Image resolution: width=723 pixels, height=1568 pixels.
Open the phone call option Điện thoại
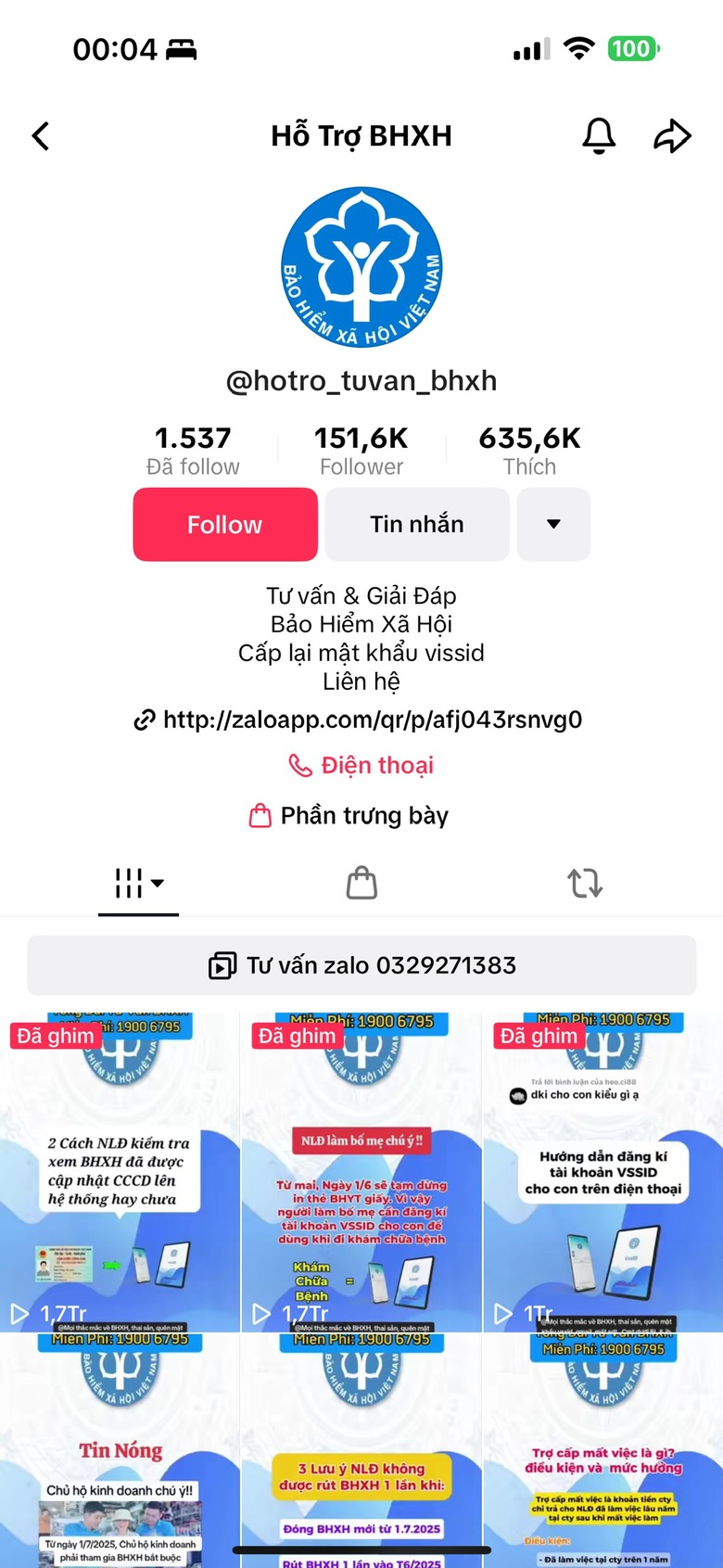click(361, 764)
